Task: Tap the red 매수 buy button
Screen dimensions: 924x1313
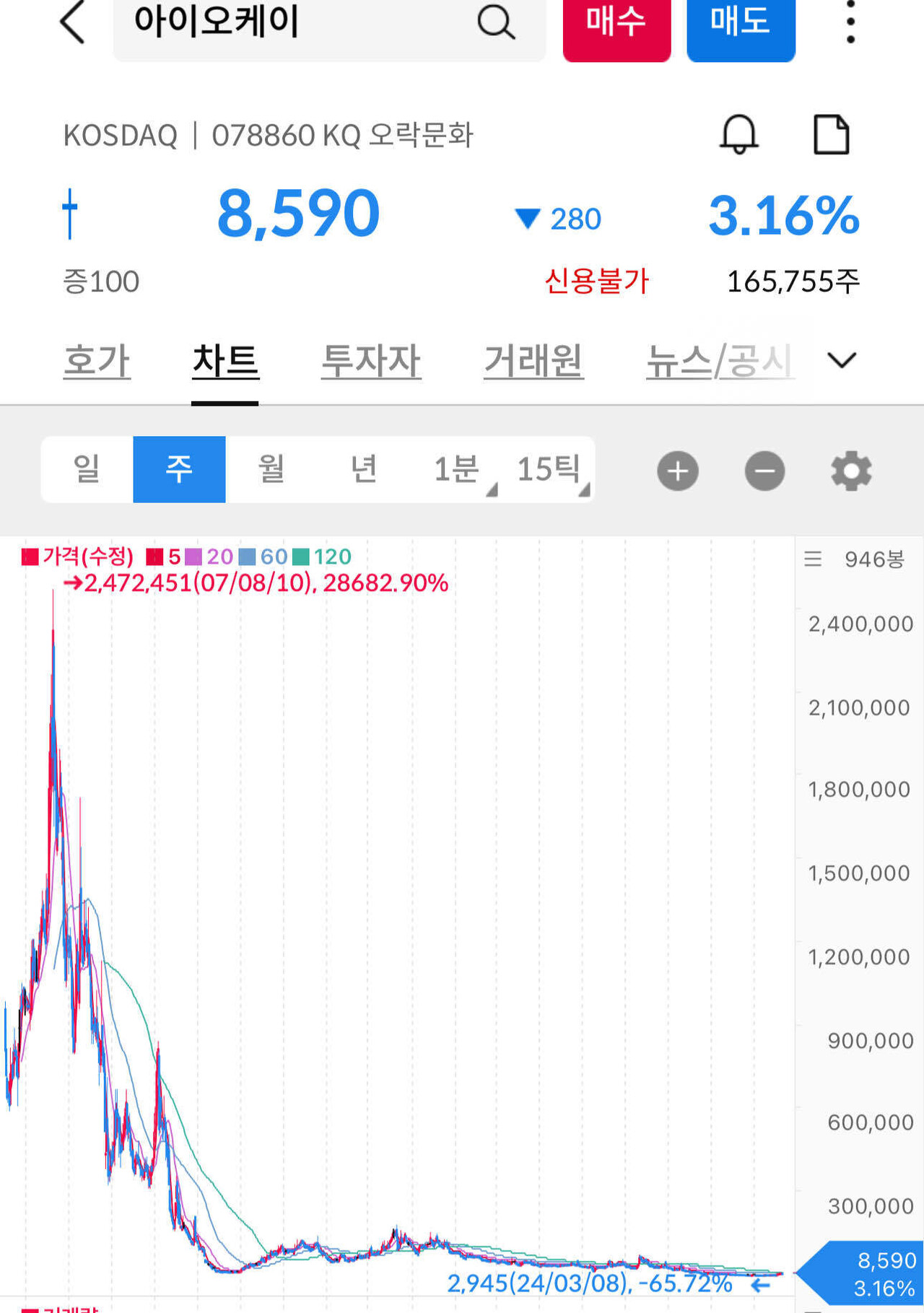Action: 616,23
